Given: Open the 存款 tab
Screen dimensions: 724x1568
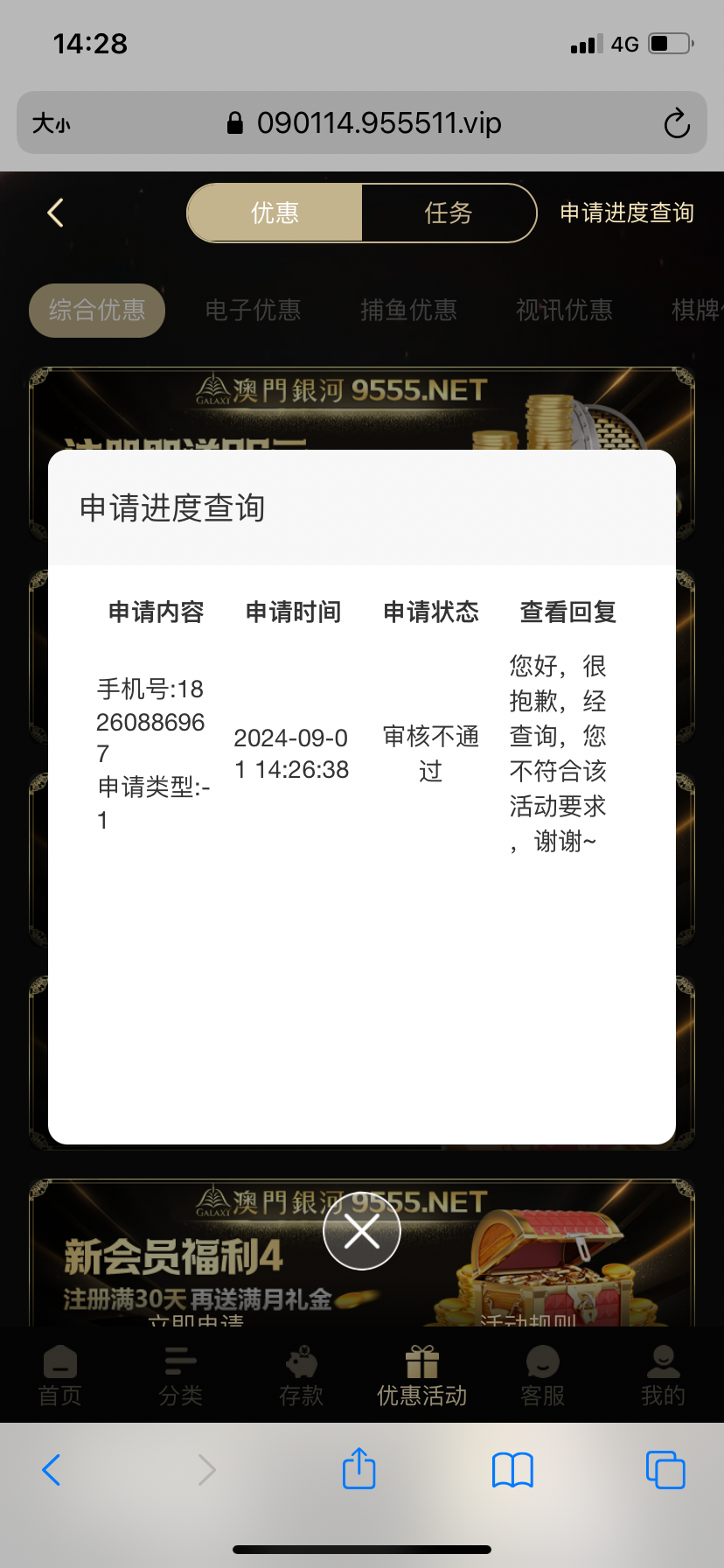Looking at the screenshot, I should pyautogui.click(x=302, y=1376).
